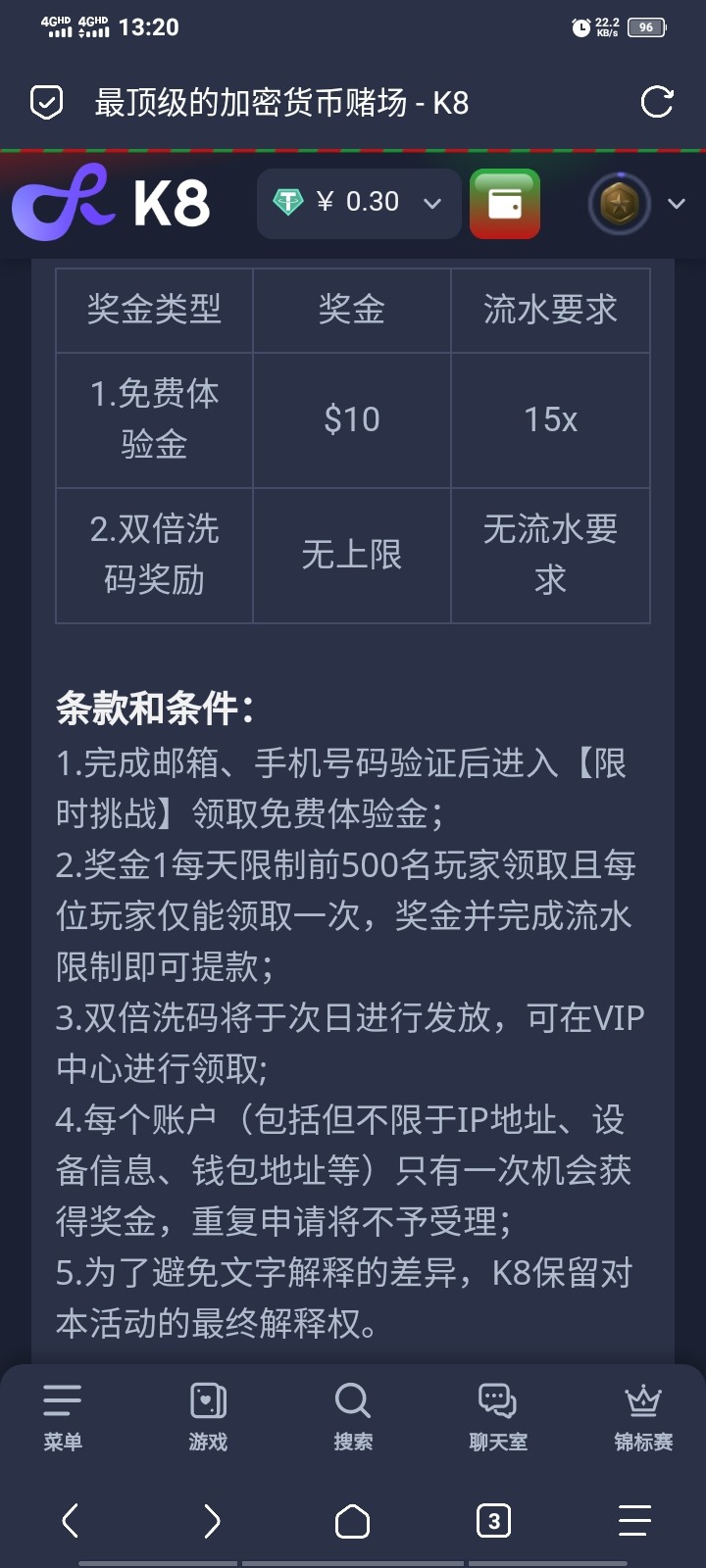
Task: Open the 聊天室 chat room
Action: tap(498, 1416)
